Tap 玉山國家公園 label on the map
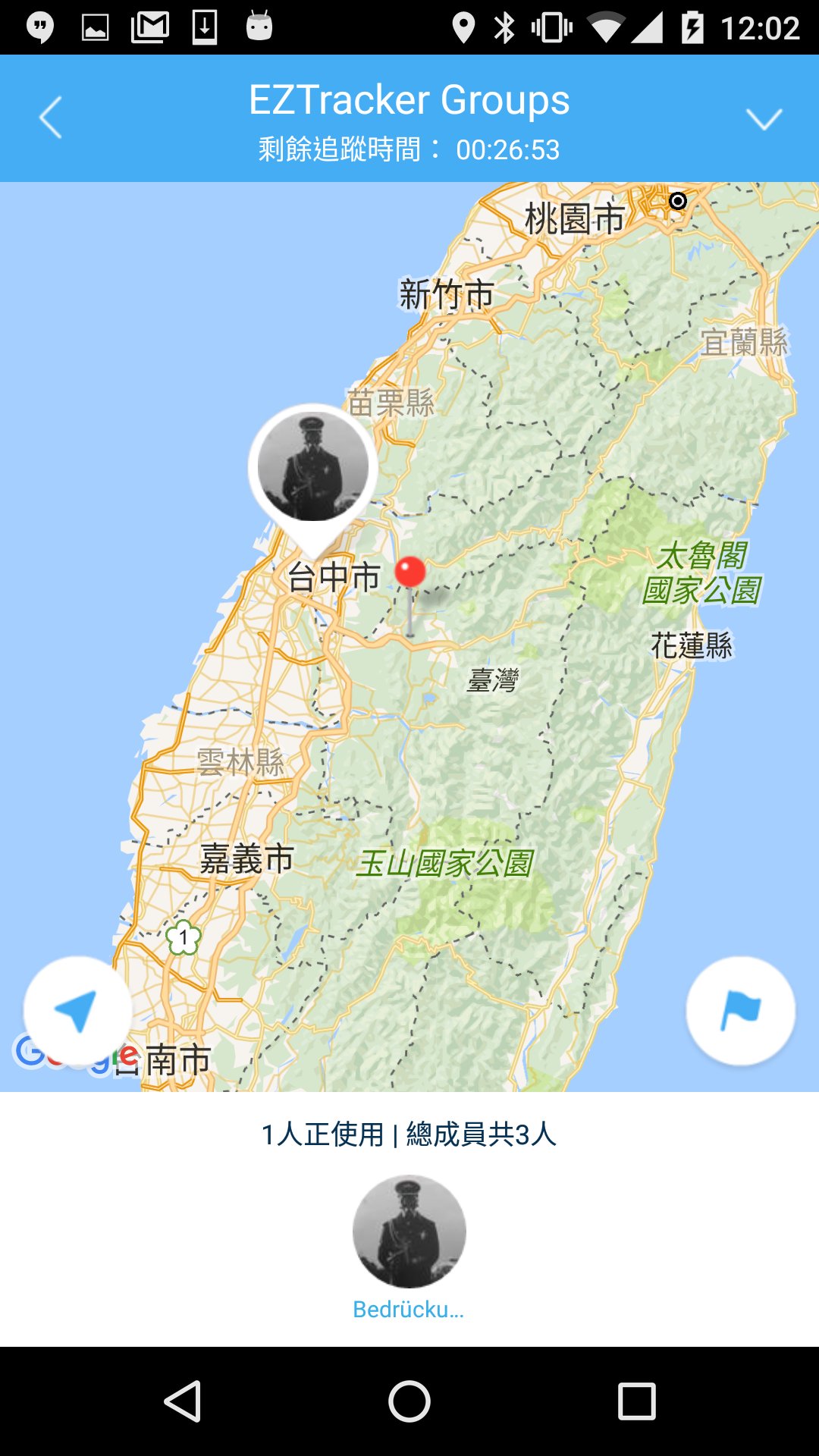819x1456 pixels. tap(447, 862)
